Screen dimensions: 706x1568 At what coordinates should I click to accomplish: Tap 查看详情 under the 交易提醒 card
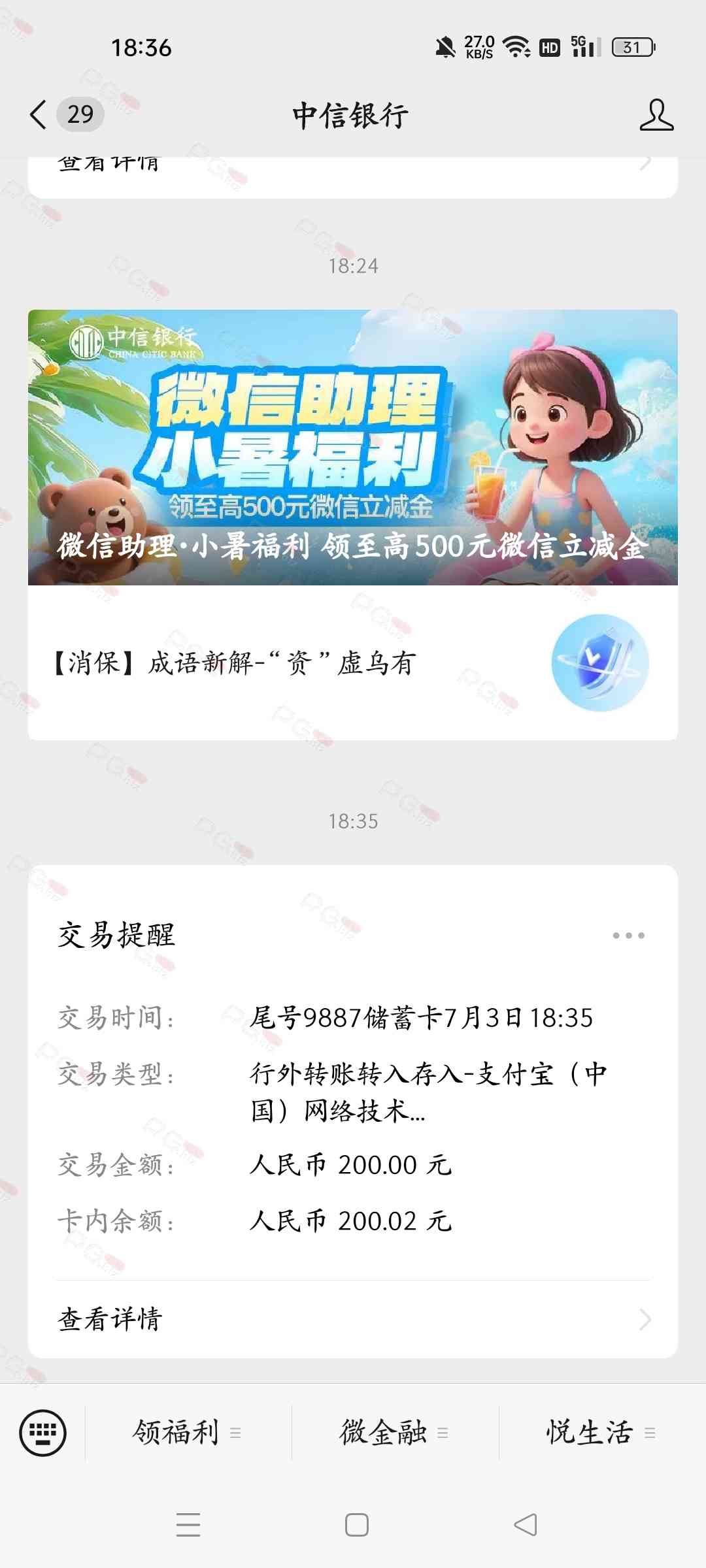pos(353,1319)
